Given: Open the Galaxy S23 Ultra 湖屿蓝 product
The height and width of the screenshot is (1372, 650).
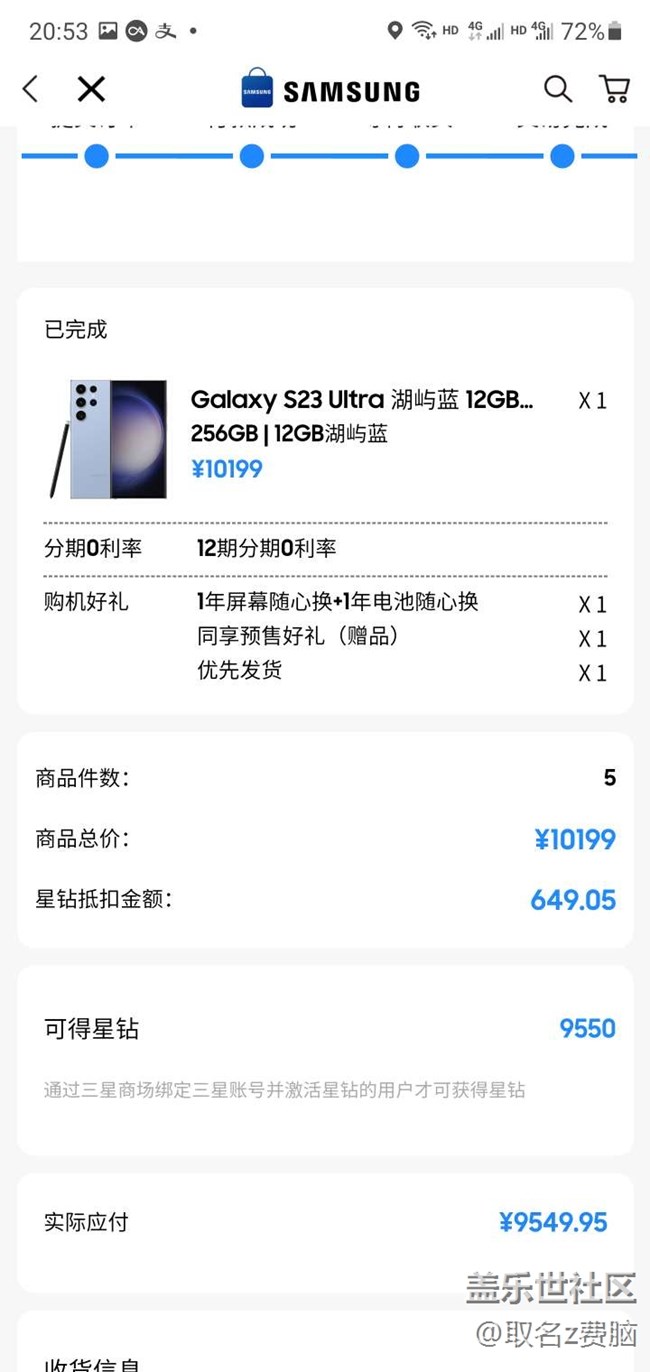Looking at the screenshot, I should click(361, 400).
